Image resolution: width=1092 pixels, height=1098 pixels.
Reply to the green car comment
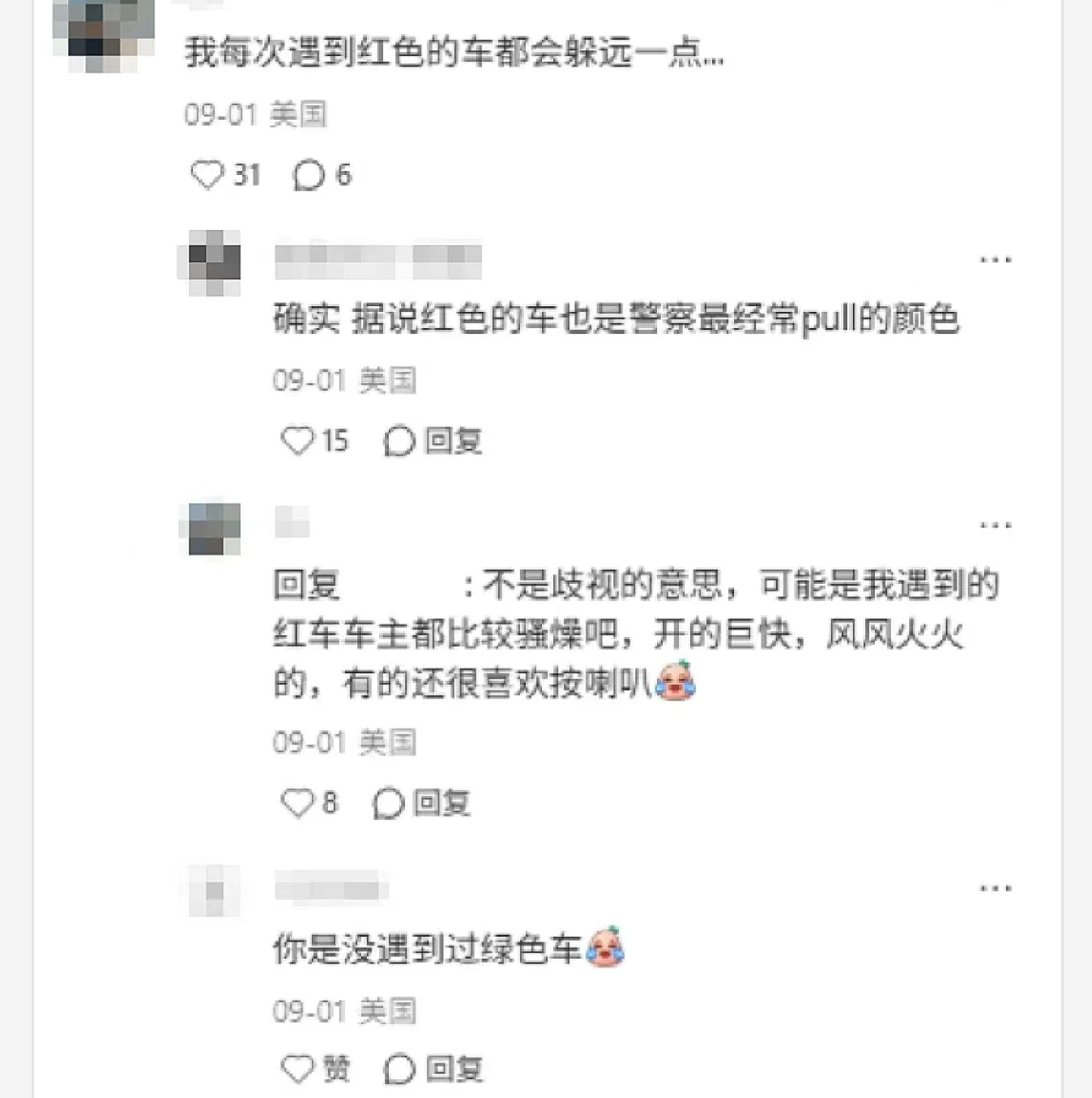434,1069
